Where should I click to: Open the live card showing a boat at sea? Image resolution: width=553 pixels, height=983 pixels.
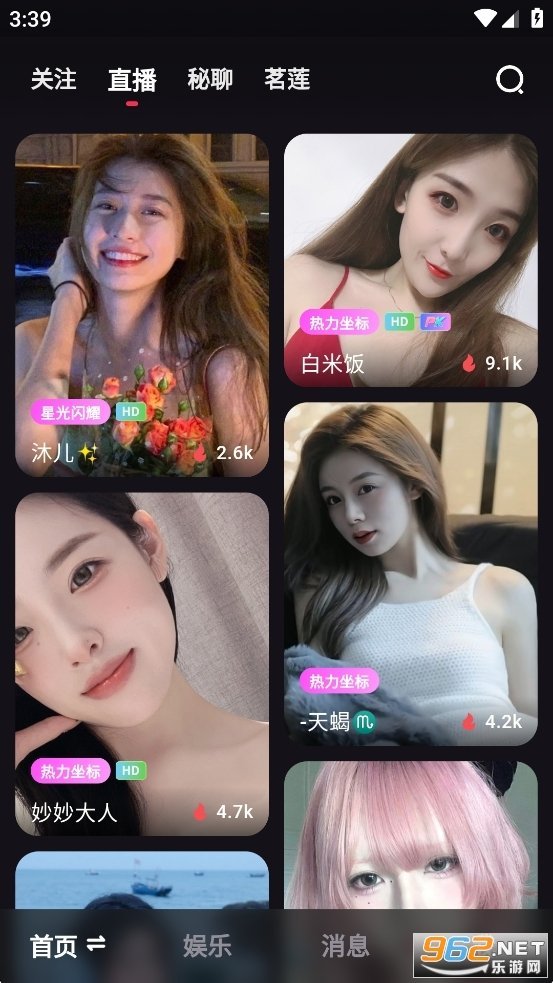(x=142, y=880)
